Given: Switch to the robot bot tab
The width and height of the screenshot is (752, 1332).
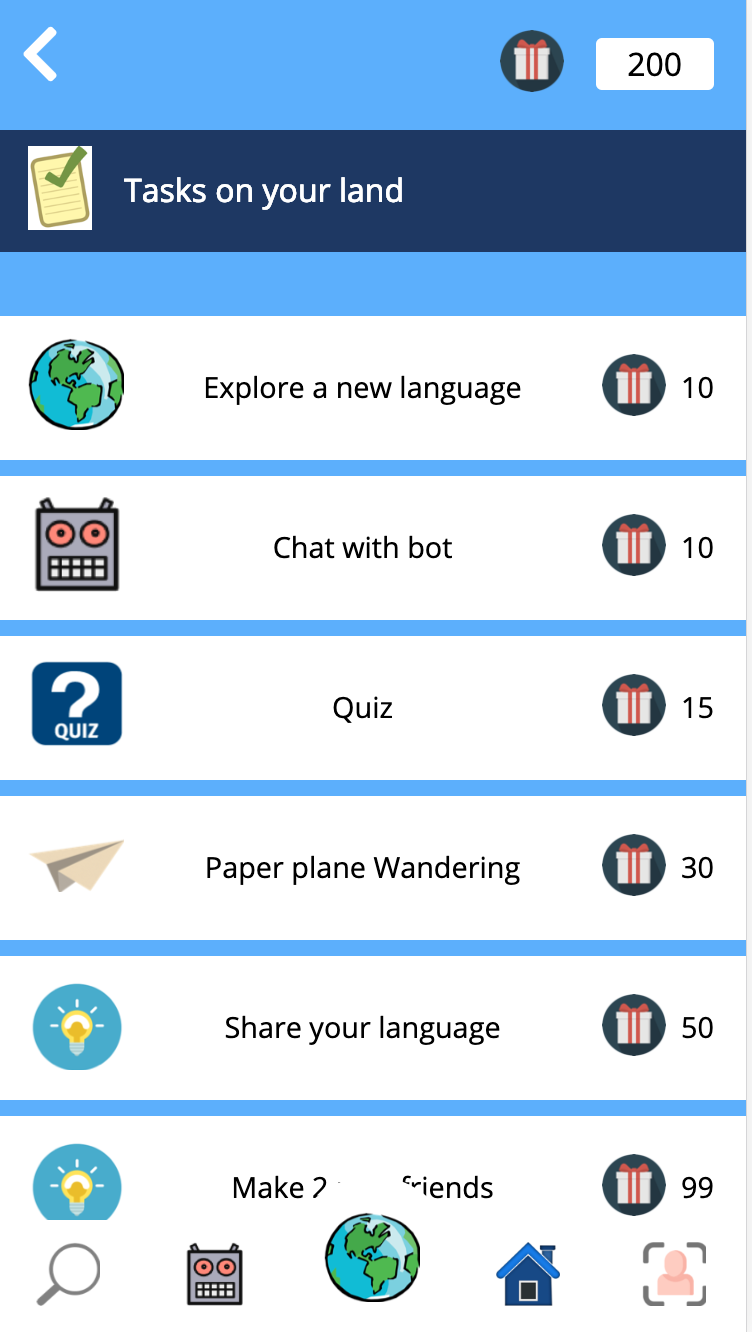Looking at the screenshot, I should [x=215, y=1275].
